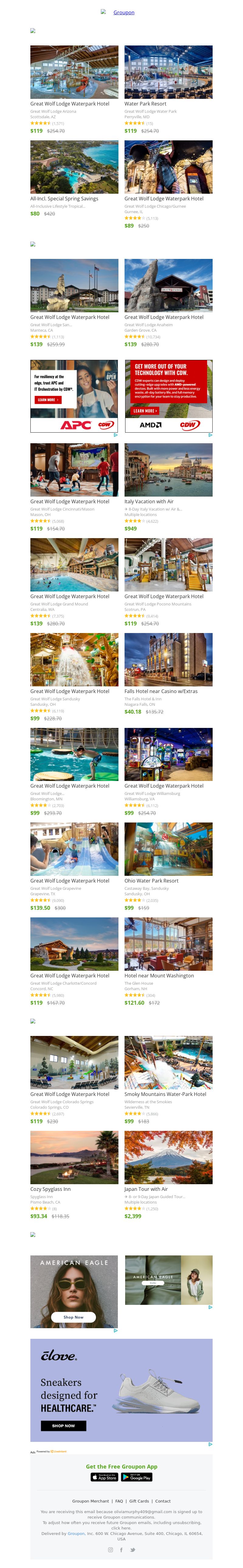Viewport: 243px width, 1568px height.
Task: Open Groupon's Facebook page icon
Action: point(121,1550)
